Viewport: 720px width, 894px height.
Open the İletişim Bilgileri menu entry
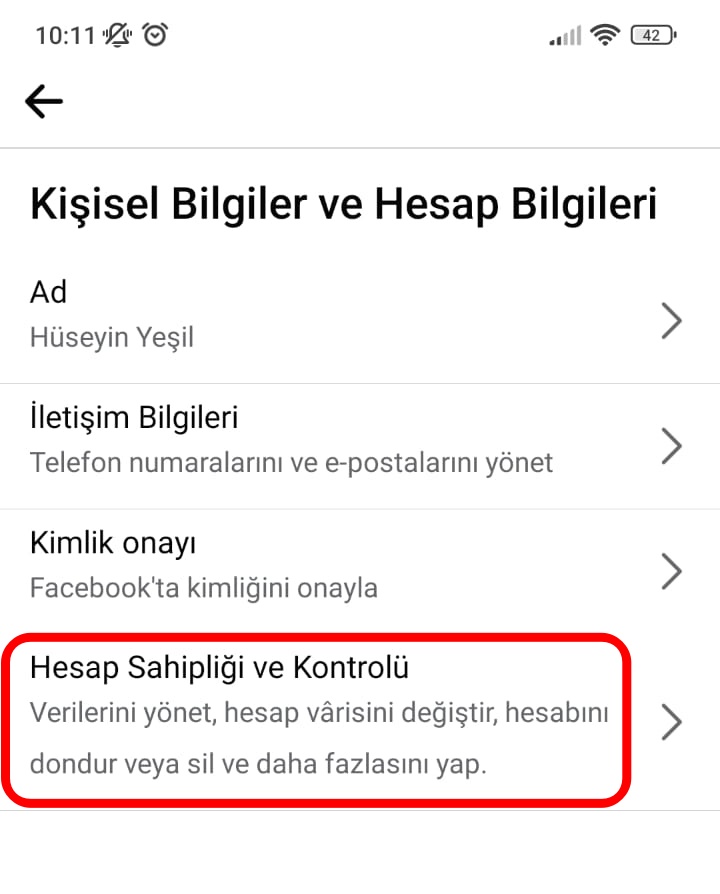click(300, 440)
